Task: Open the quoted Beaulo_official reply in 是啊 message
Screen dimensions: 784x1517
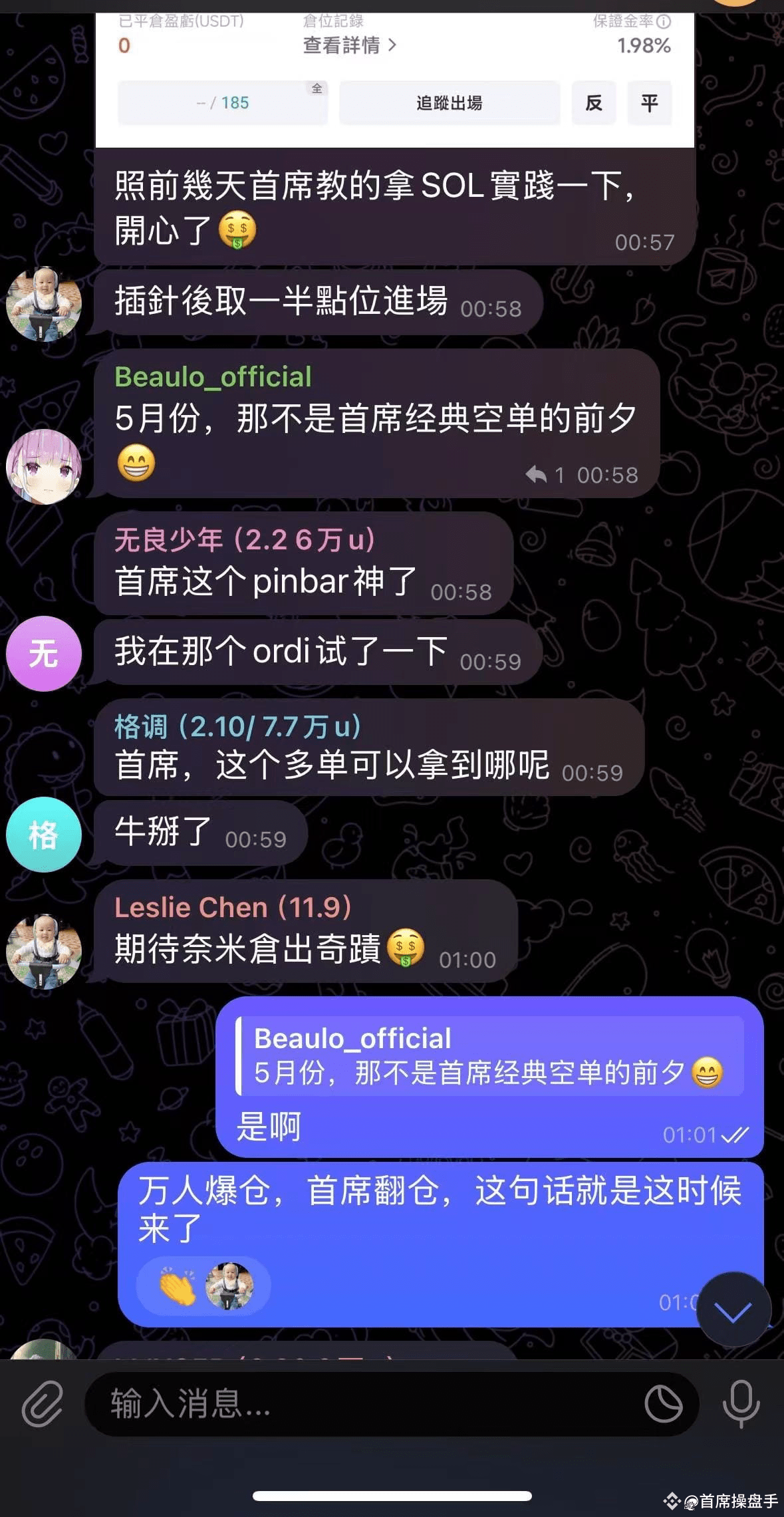Action: tap(489, 1056)
